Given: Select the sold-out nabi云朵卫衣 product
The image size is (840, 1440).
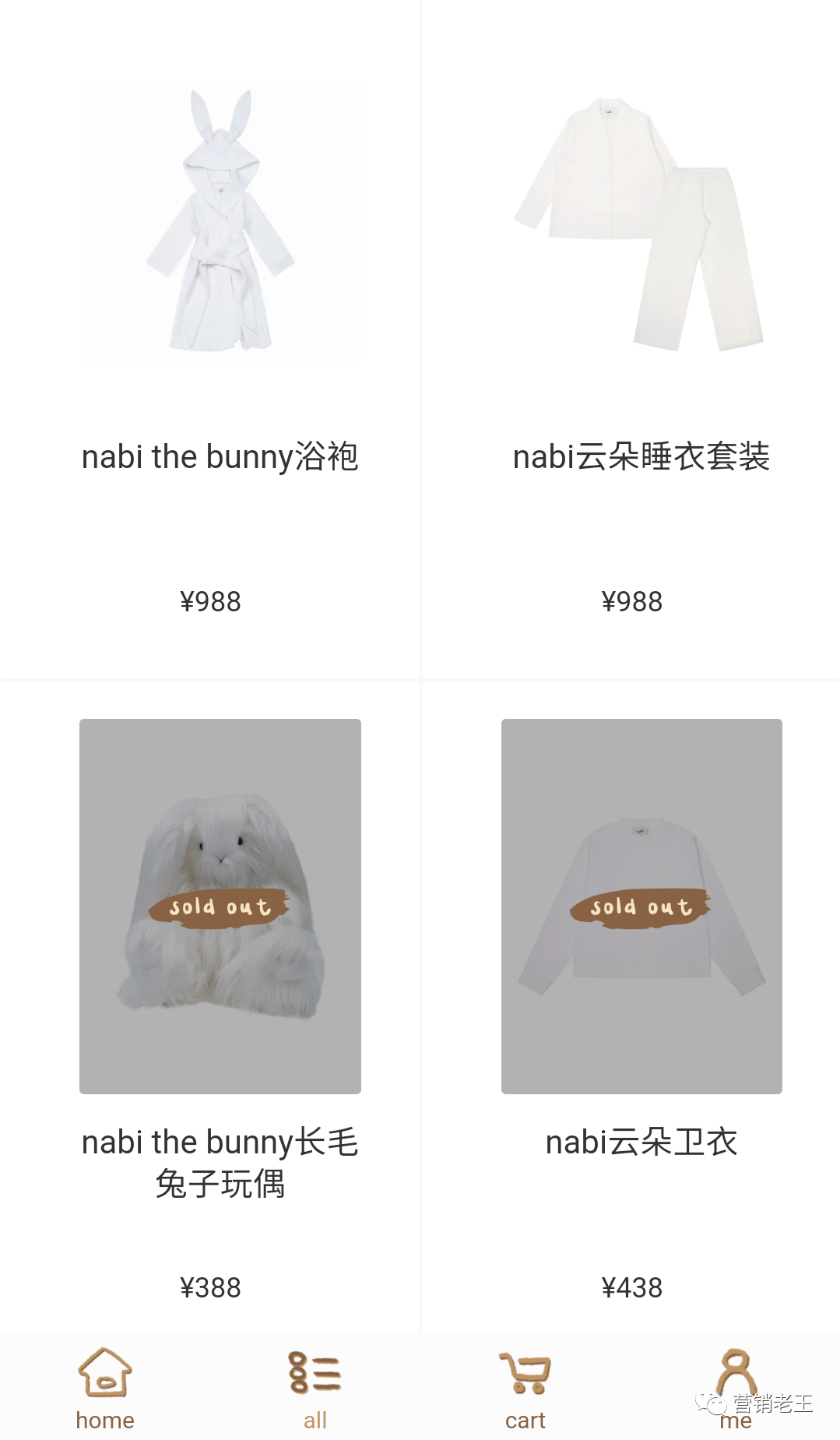Looking at the screenshot, I should tap(641, 906).
